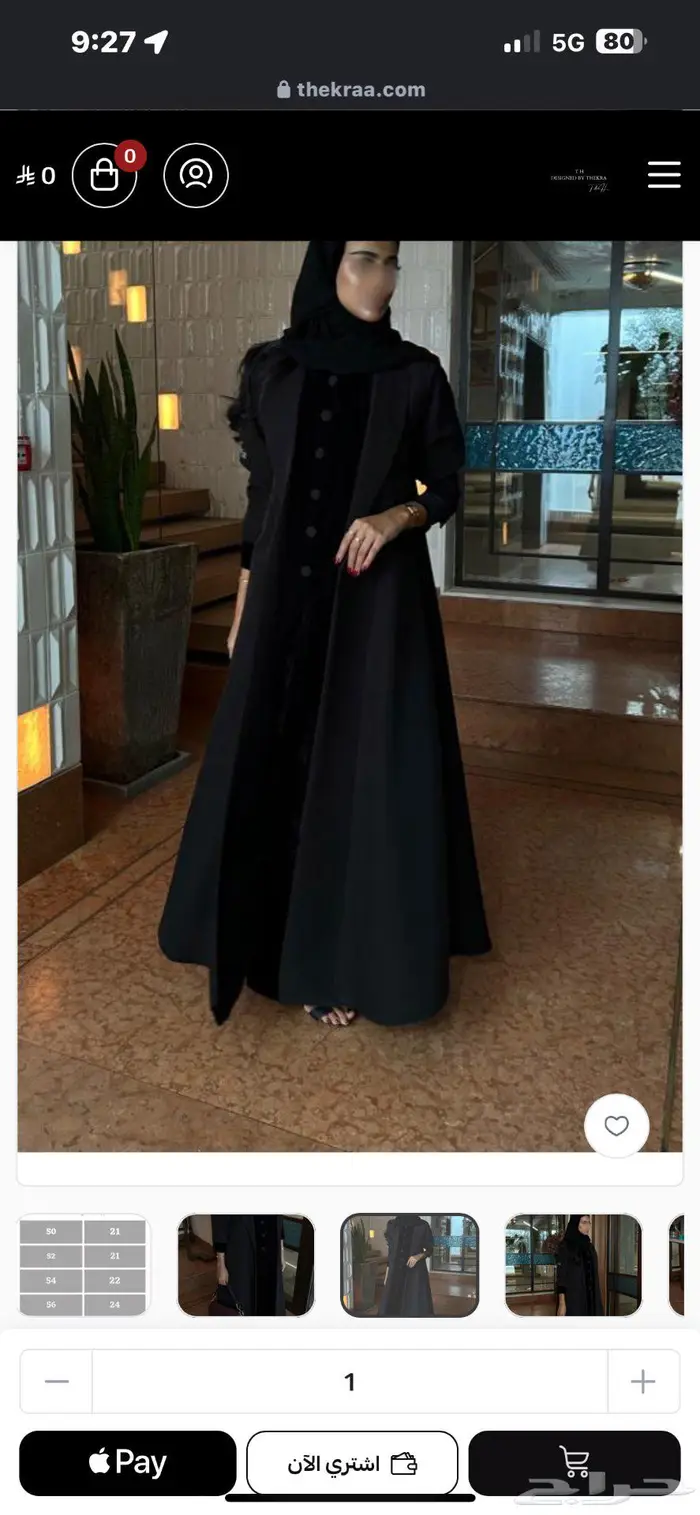This screenshot has width=700, height=1515.
Task: Open the user account profile
Action: pyautogui.click(x=196, y=176)
